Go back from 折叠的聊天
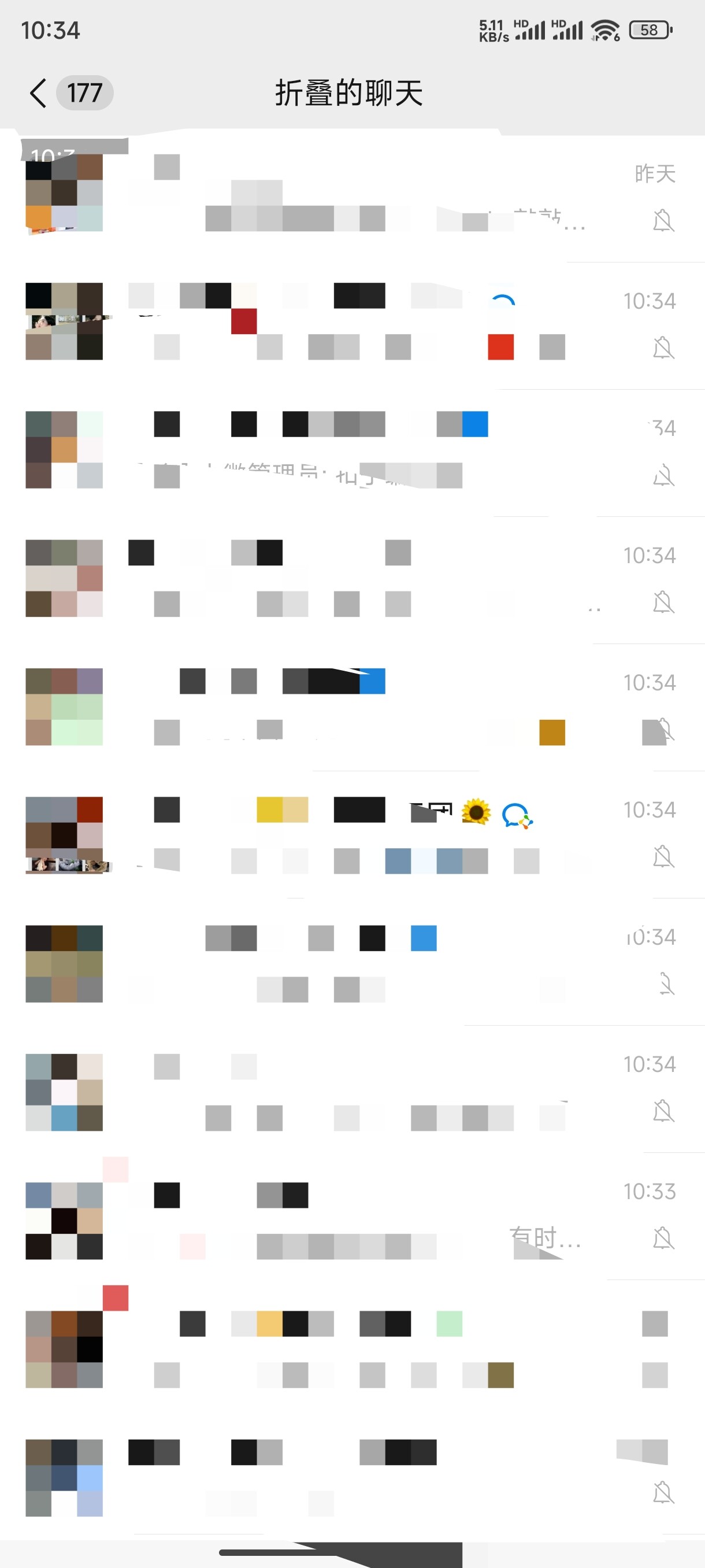 click(x=38, y=93)
